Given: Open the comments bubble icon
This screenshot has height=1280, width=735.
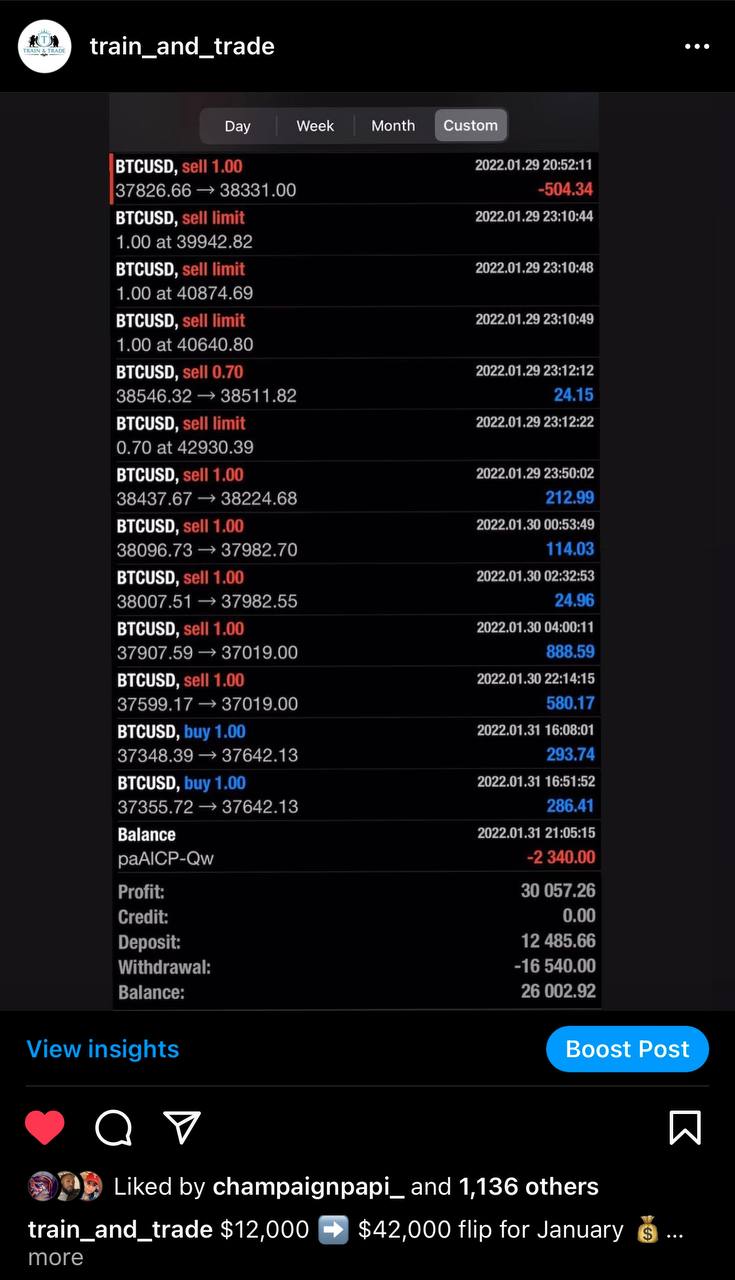Looking at the screenshot, I should (x=114, y=1128).
